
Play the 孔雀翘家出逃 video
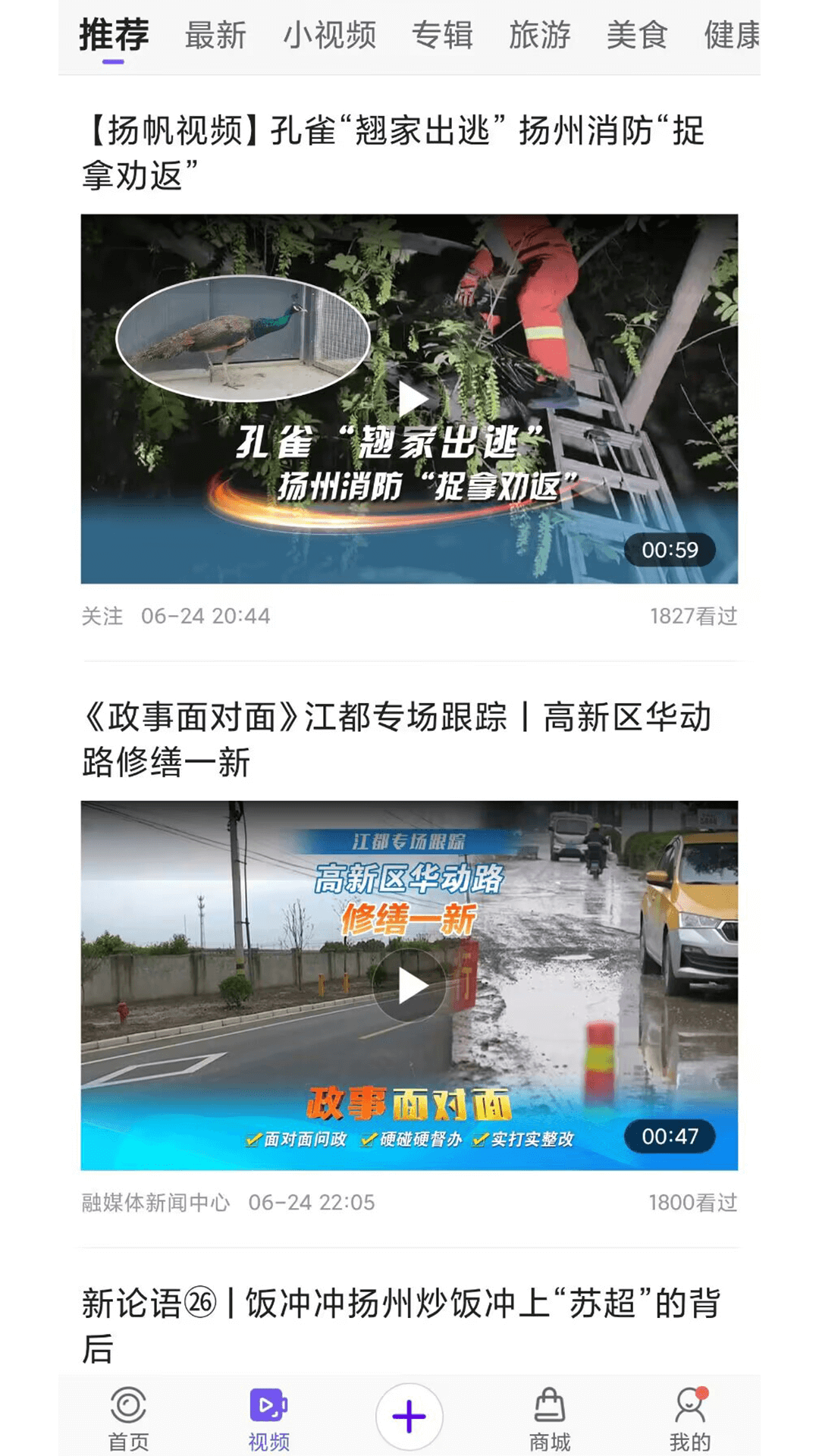412,398
